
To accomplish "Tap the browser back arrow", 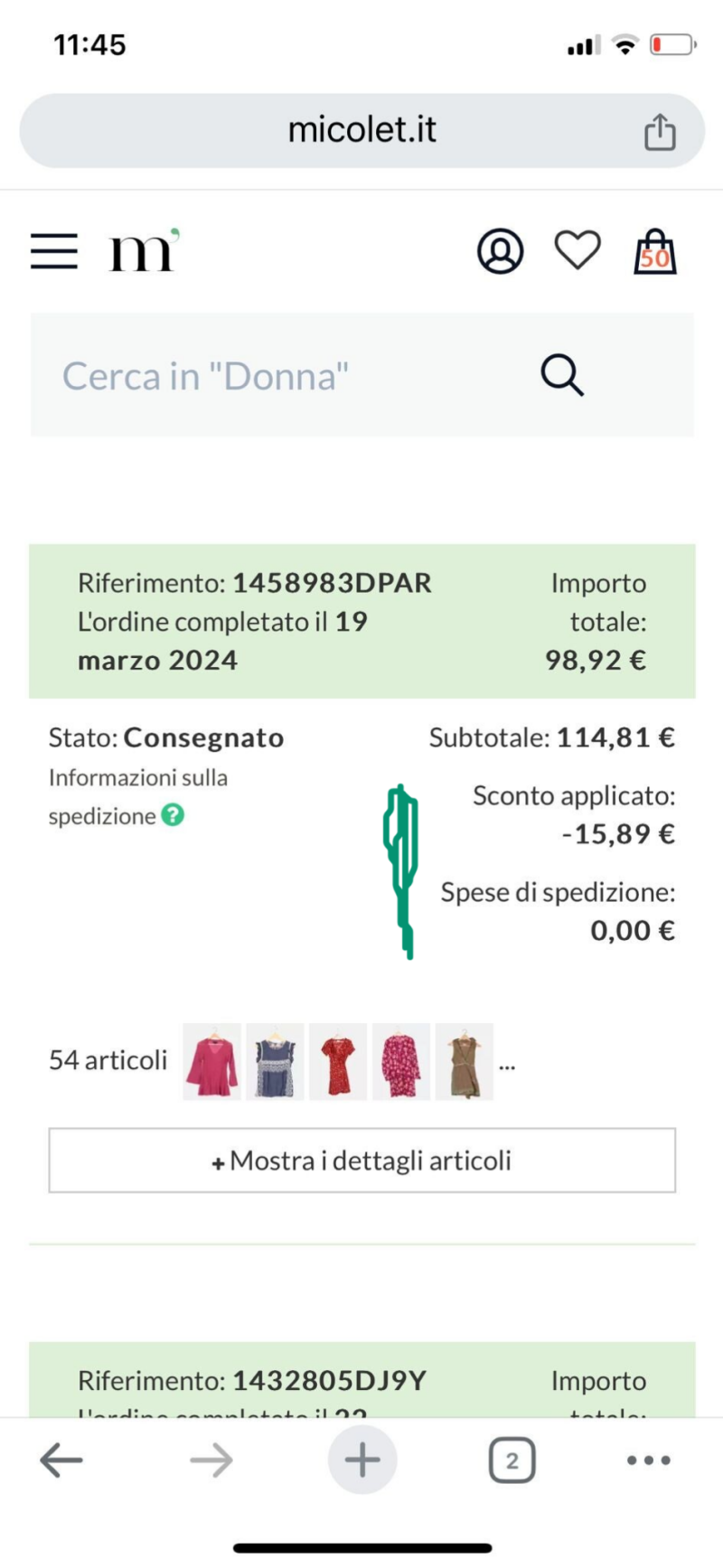I will [61, 1458].
